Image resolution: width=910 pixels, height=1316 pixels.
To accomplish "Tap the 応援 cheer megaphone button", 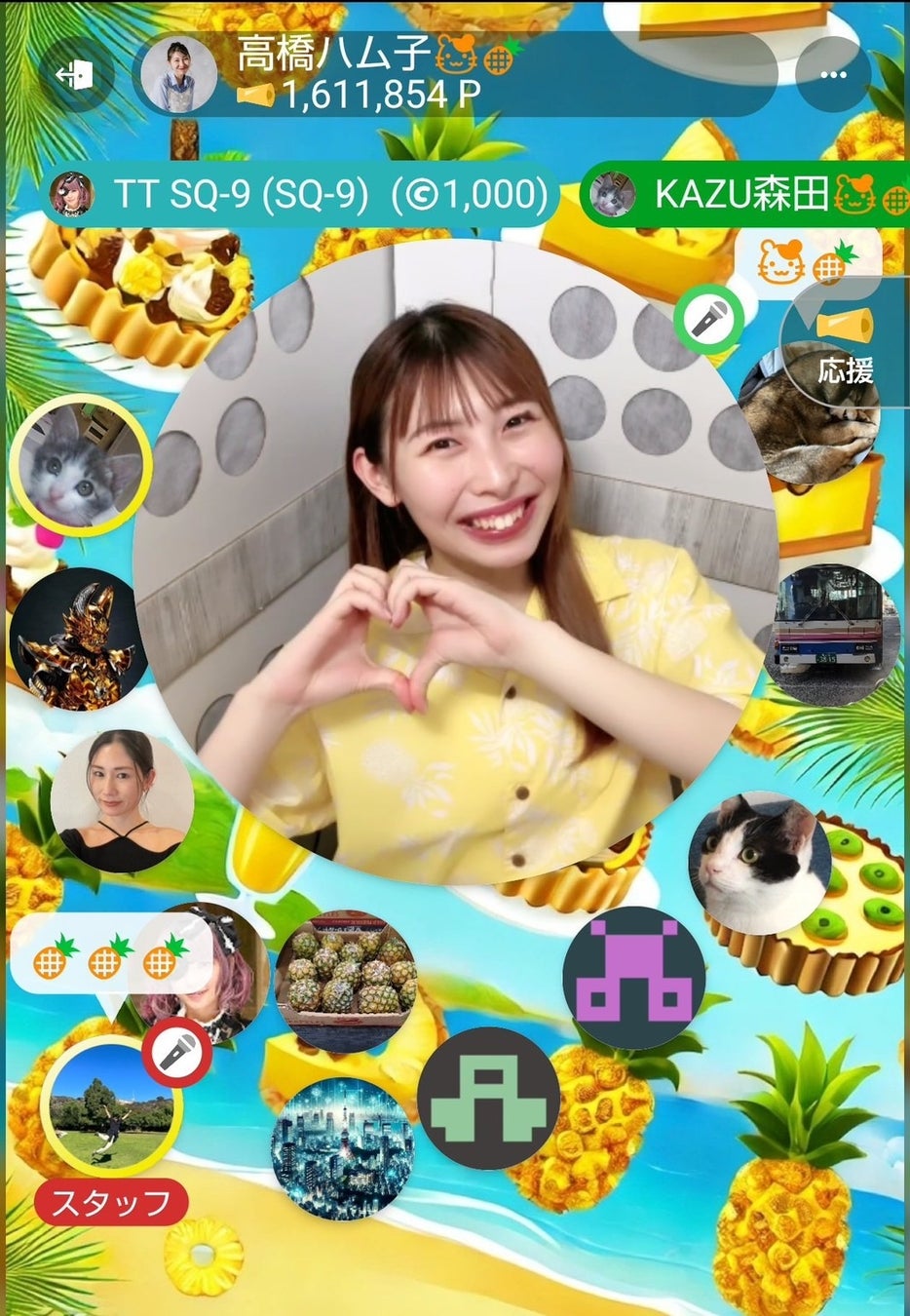I will [846, 341].
